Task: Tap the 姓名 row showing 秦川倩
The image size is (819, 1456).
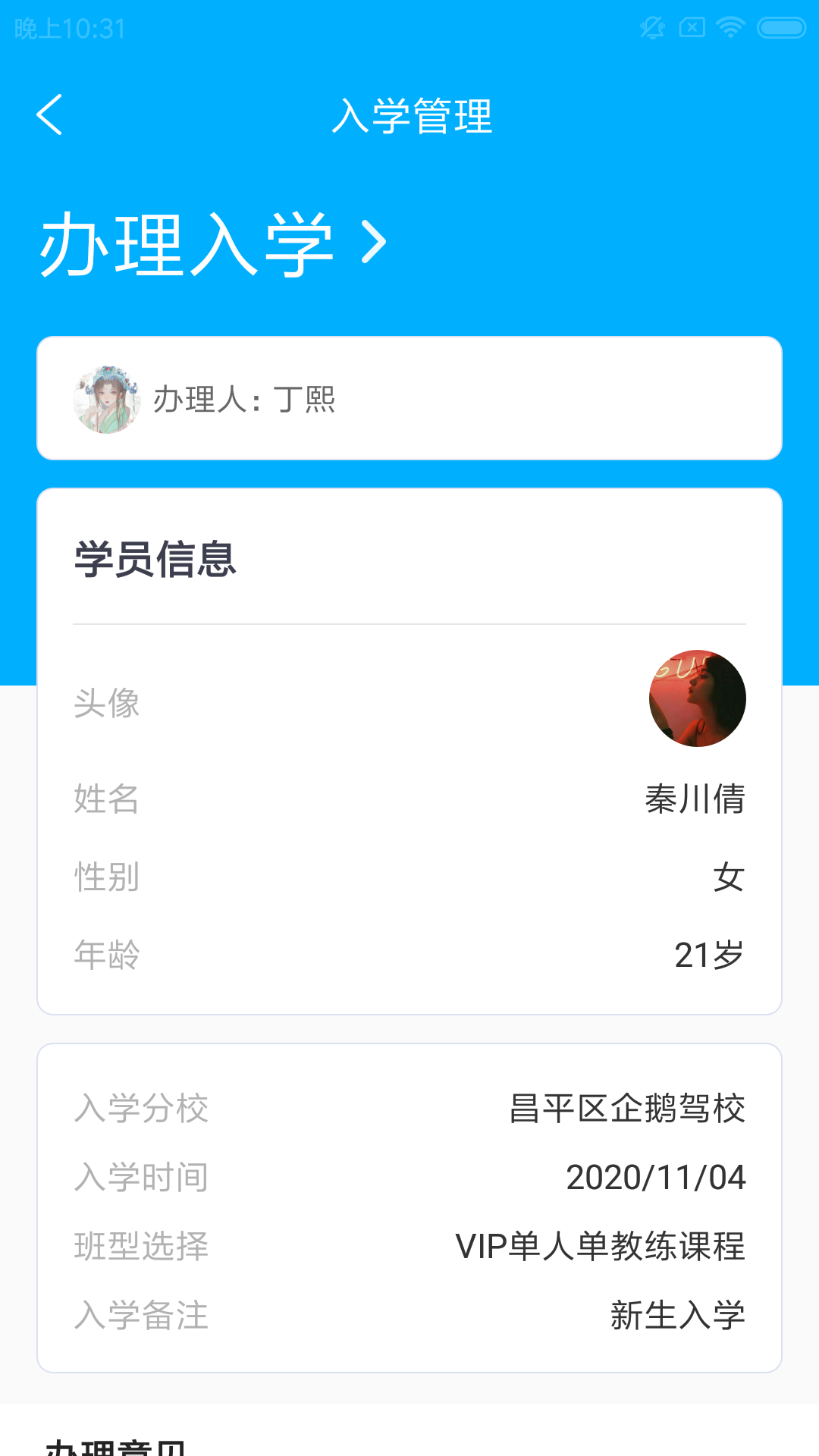Action: click(409, 799)
